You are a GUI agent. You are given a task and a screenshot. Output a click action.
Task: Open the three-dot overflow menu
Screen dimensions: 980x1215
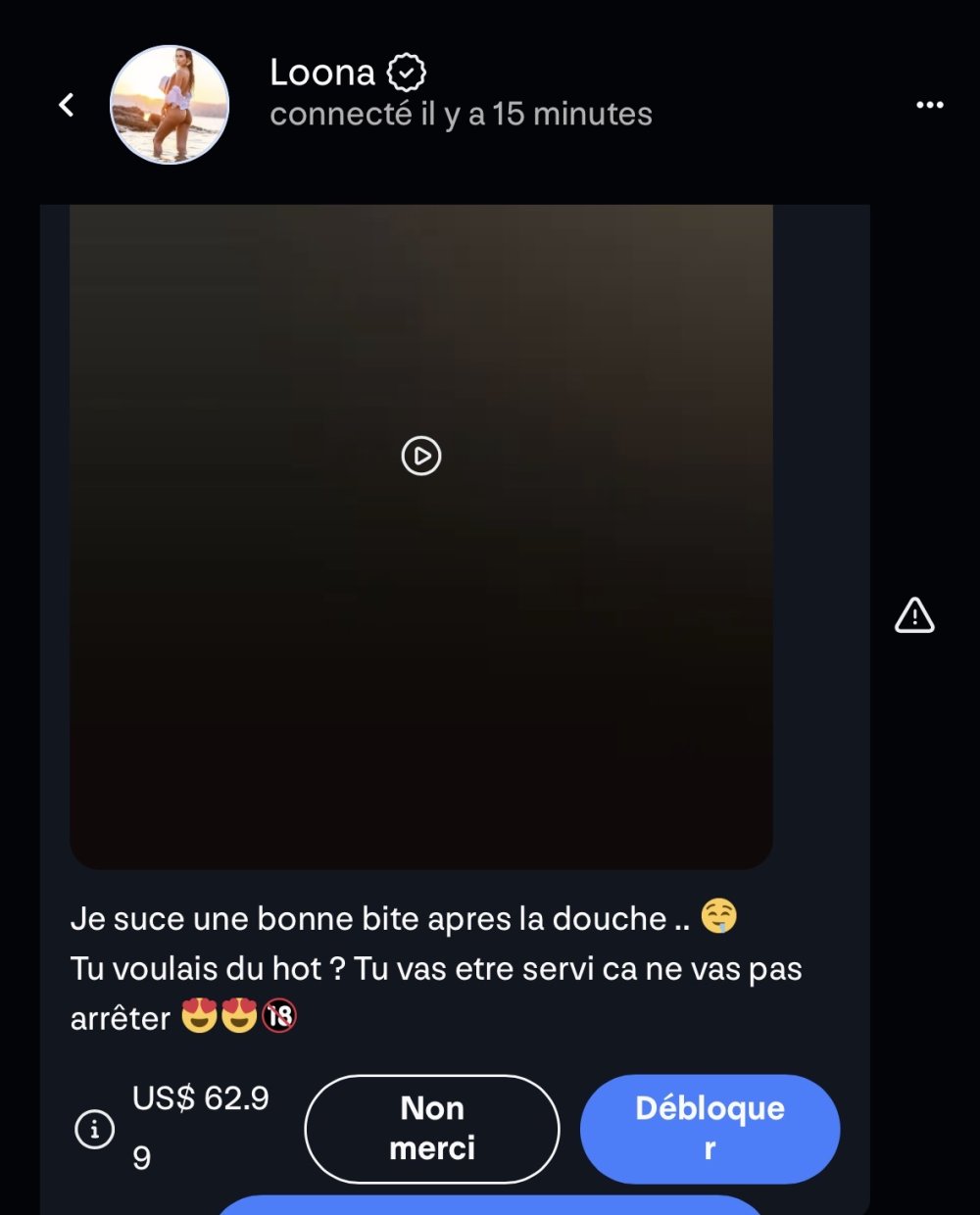[x=929, y=105]
